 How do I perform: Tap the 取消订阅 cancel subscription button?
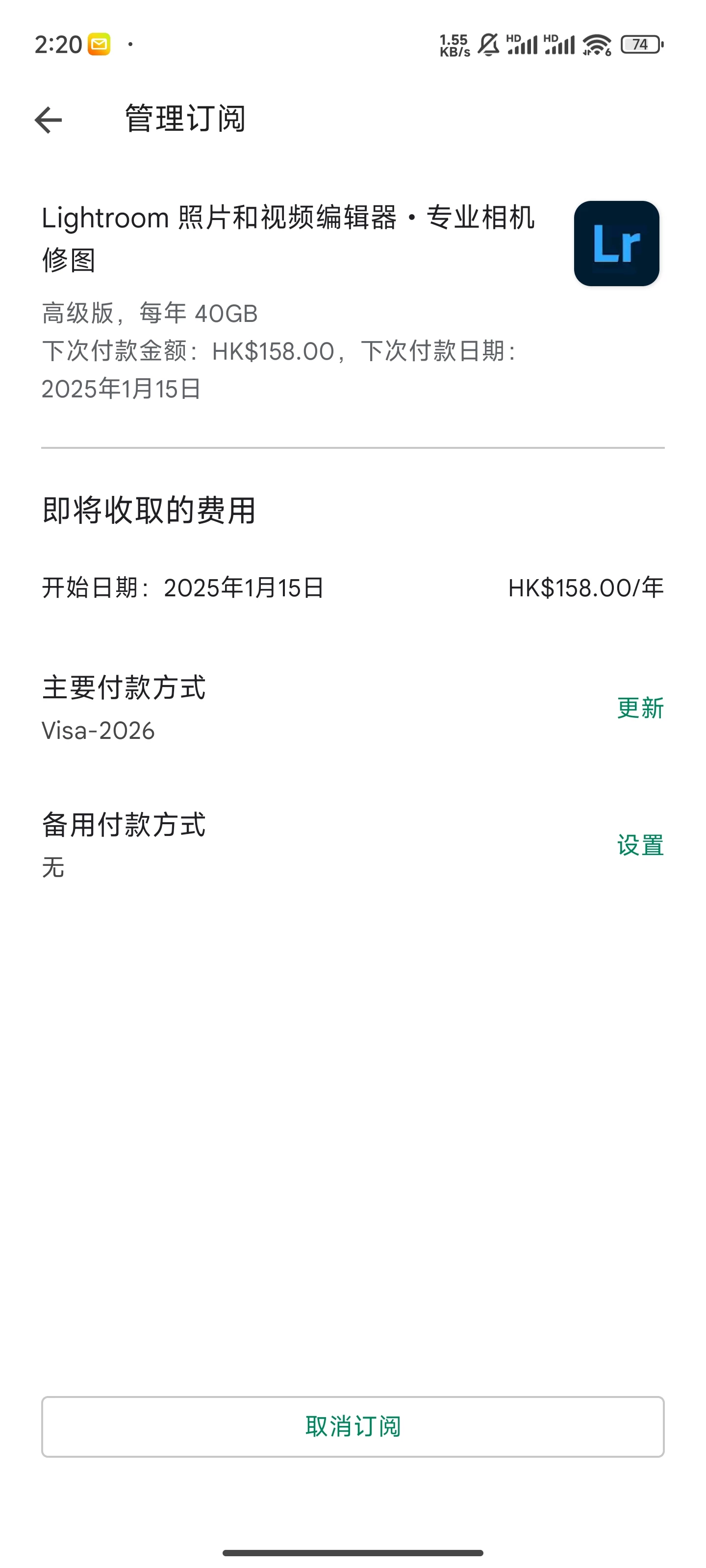coord(353,1426)
